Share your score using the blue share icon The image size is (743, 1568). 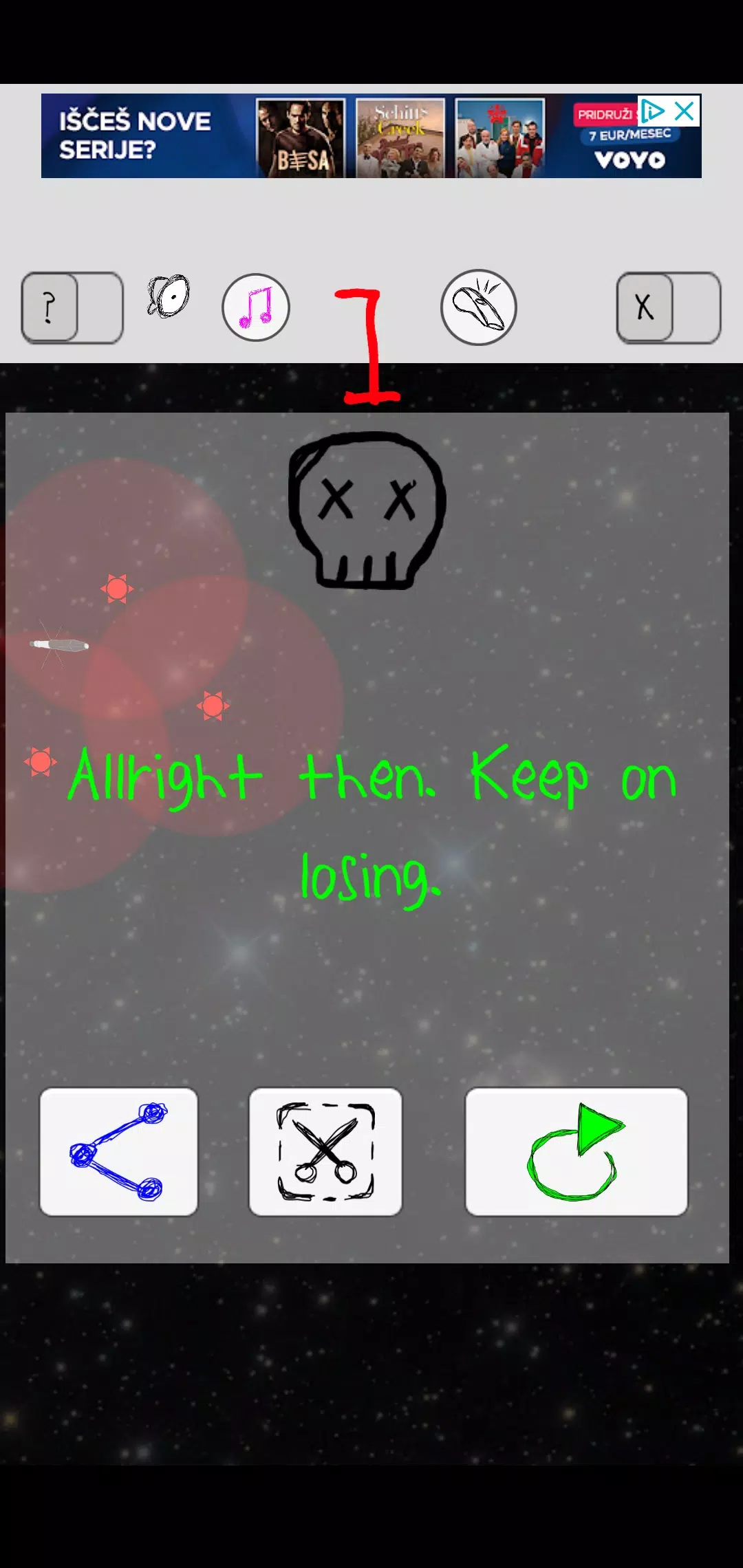coord(118,1152)
